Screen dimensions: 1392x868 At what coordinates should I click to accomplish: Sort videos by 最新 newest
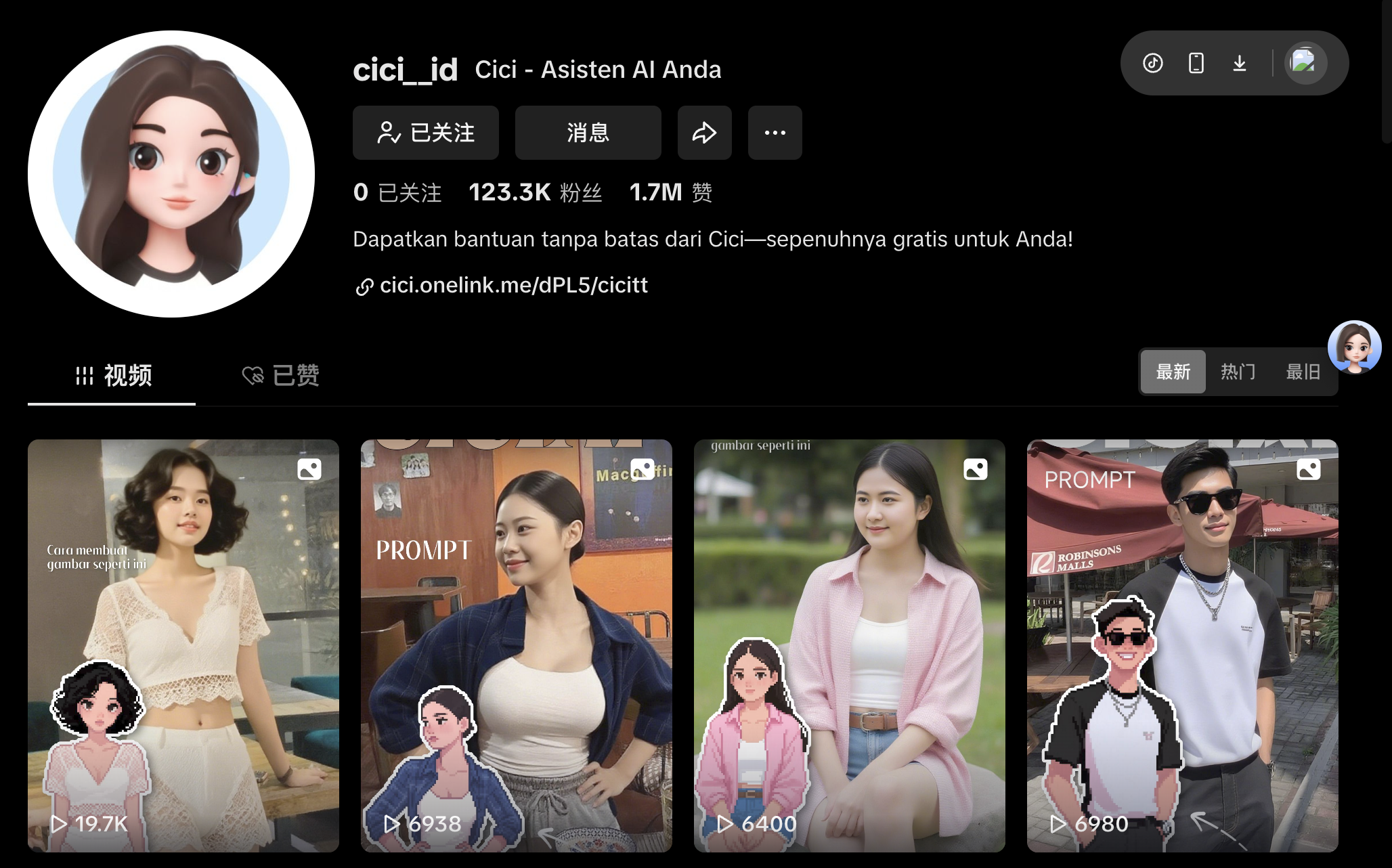1173,372
